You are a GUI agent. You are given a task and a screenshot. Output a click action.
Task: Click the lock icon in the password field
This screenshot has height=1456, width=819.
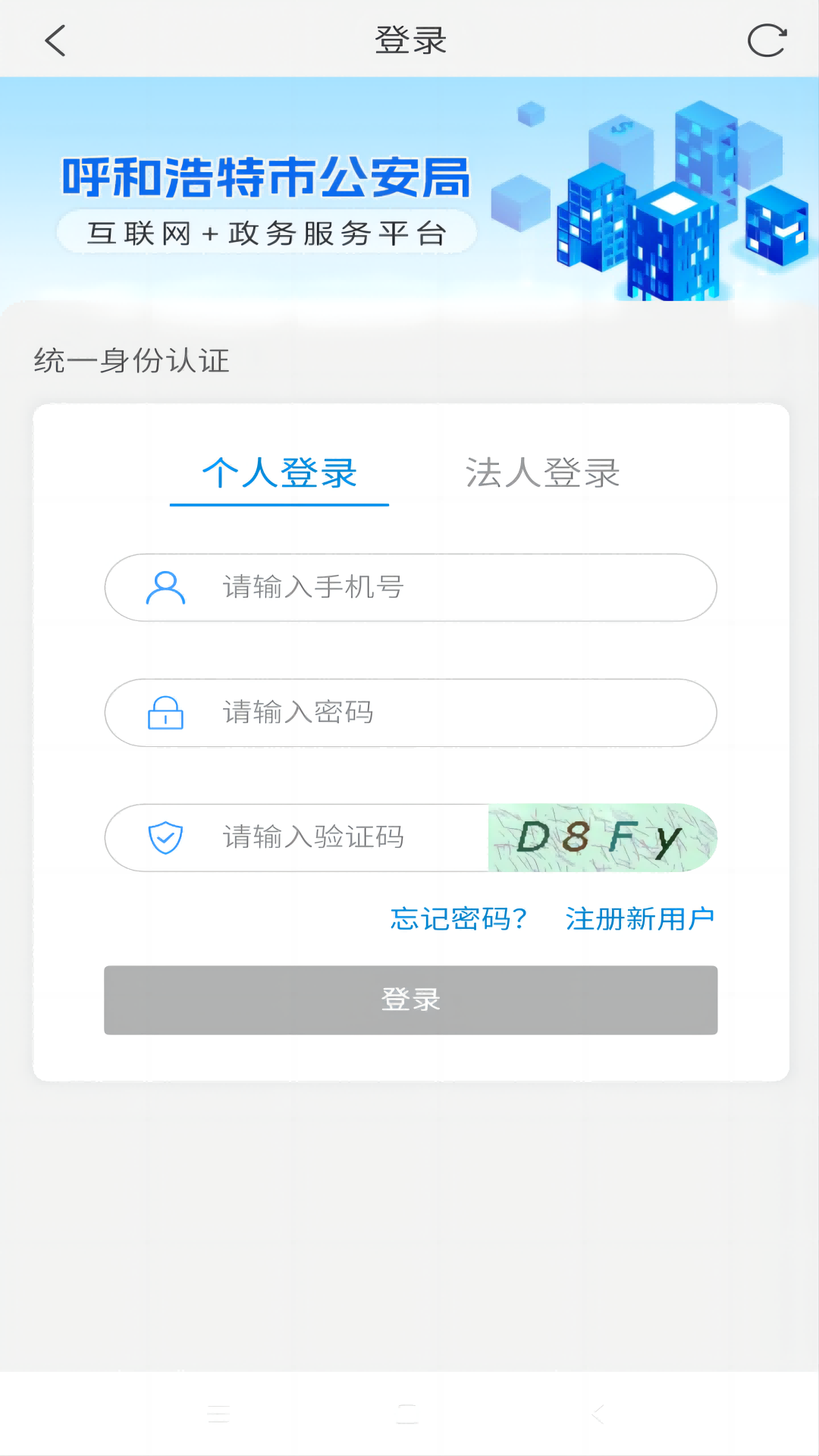pyautogui.click(x=166, y=713)
